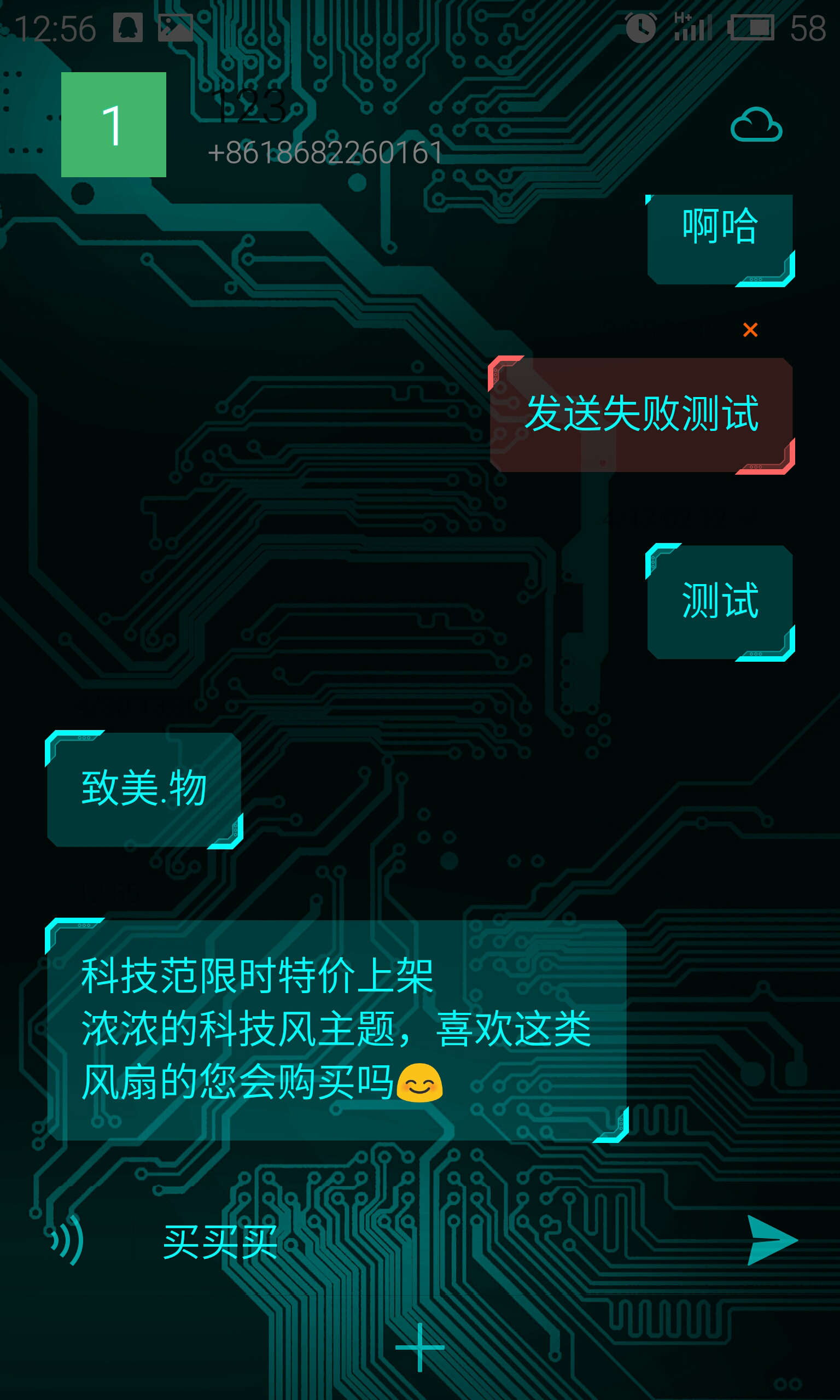Open contact 123's avatar

click(x=113, y=125)
